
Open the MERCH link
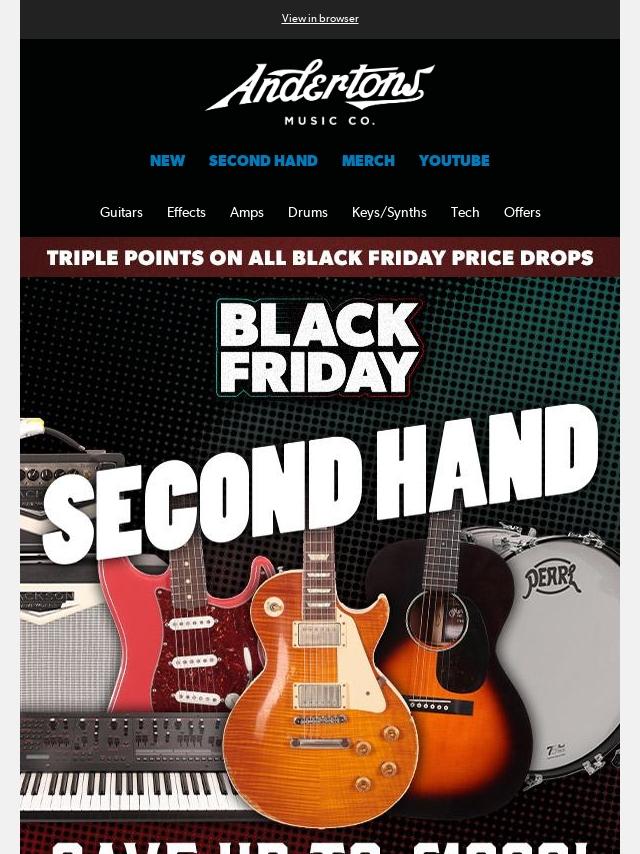(368, 161)
